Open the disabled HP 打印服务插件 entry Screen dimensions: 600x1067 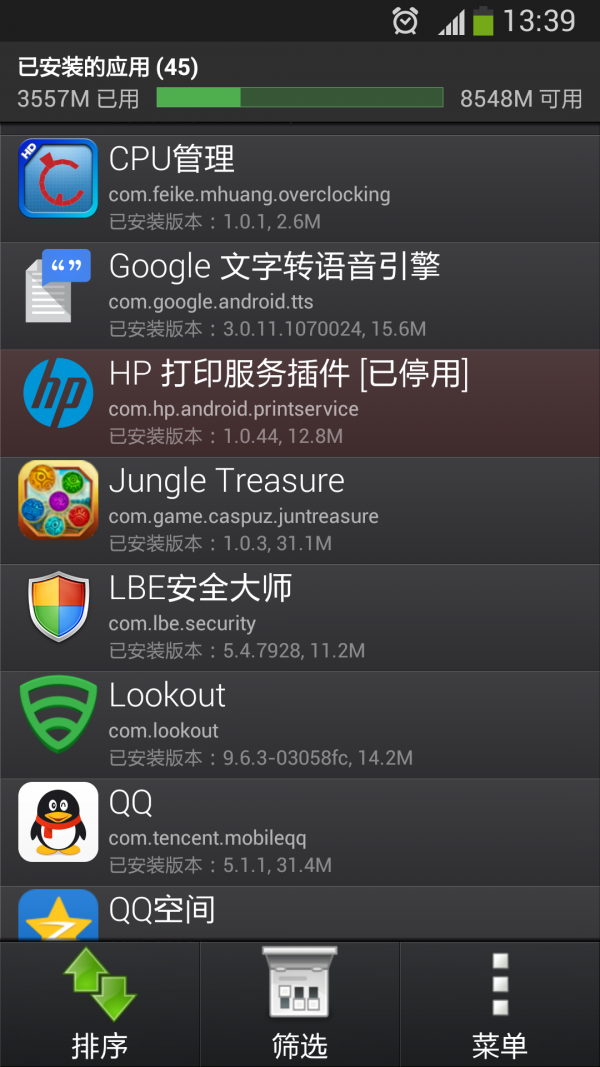pos(300,403)
